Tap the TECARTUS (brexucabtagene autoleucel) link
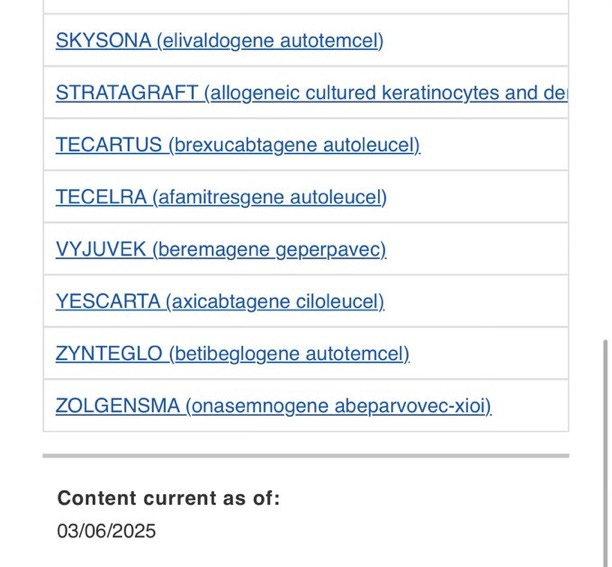The height and width of the screenshot is (567, 612). pos(238,145)
